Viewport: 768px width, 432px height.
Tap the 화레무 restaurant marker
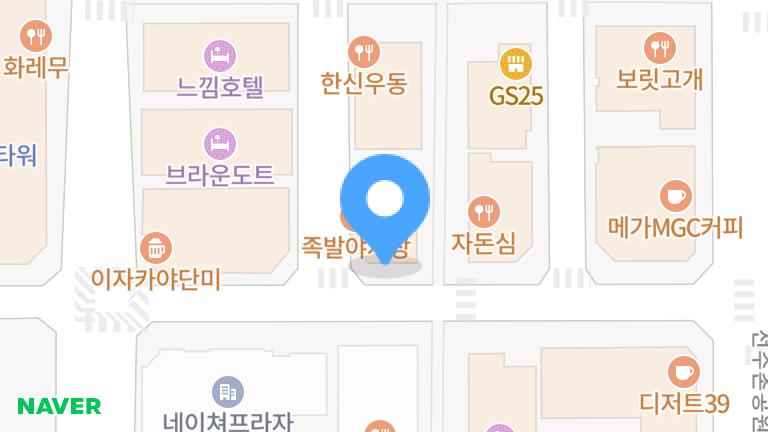37,37
